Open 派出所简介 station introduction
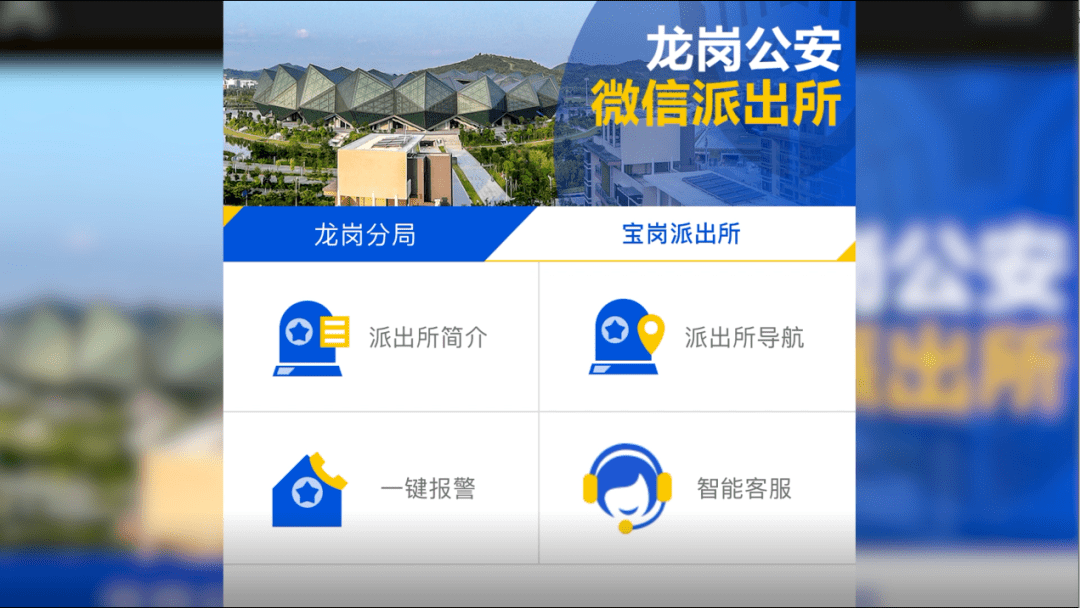The image size is (1080, 608). (x=381, y=338)
